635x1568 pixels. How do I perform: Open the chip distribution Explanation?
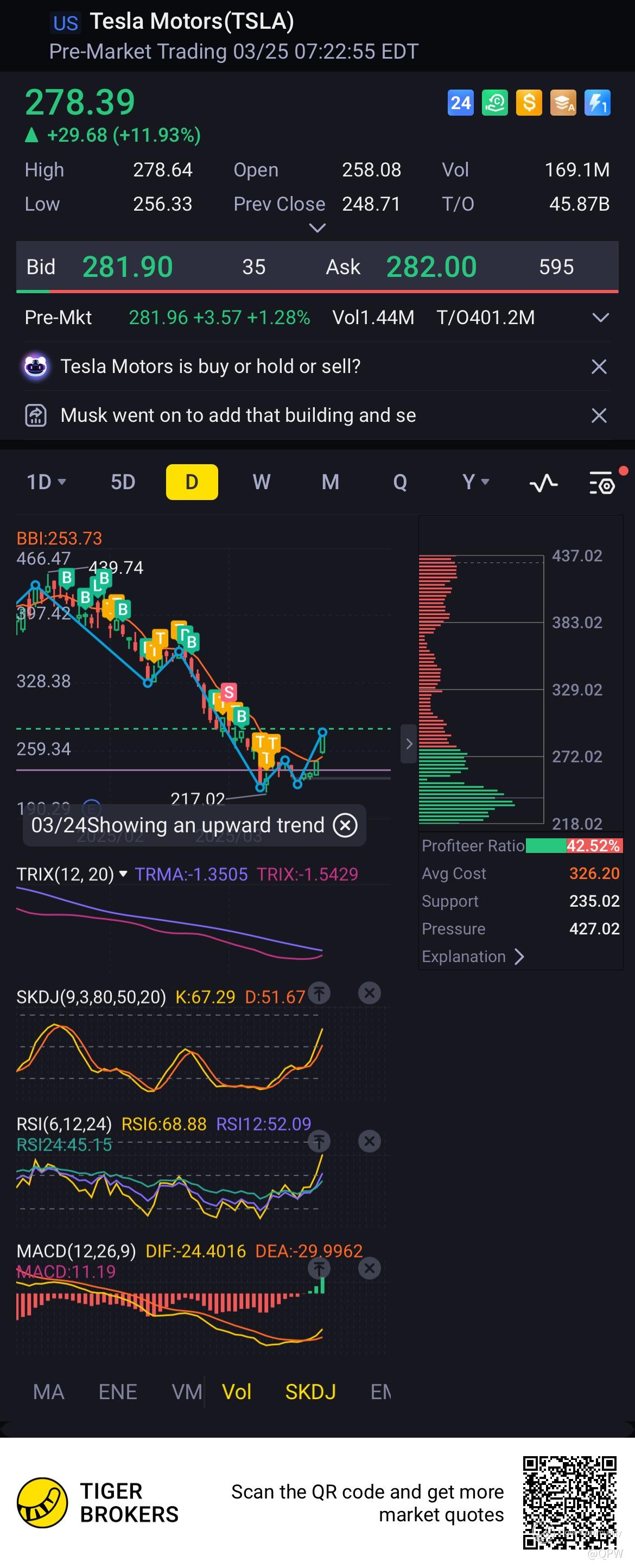[473, 957]
